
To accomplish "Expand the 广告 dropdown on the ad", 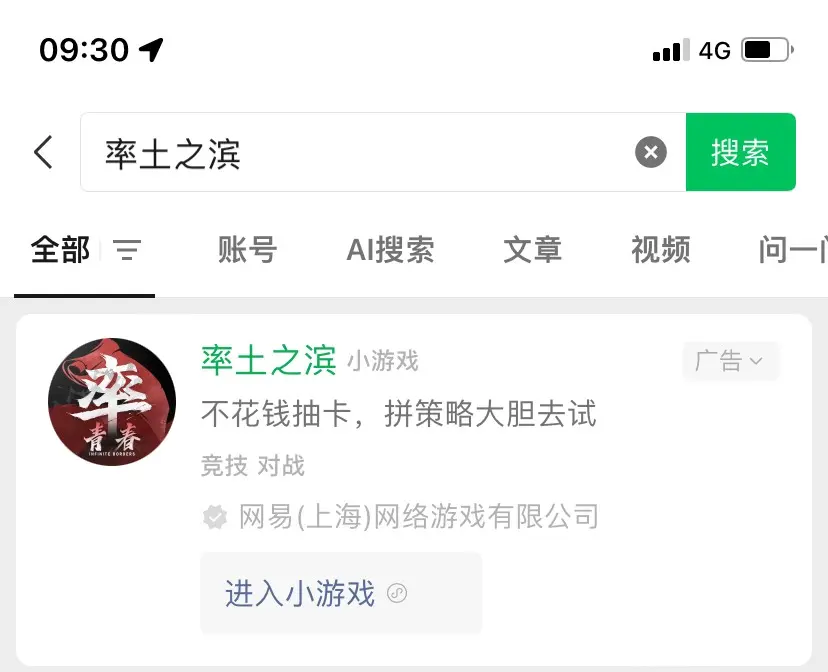I will 730,361.
